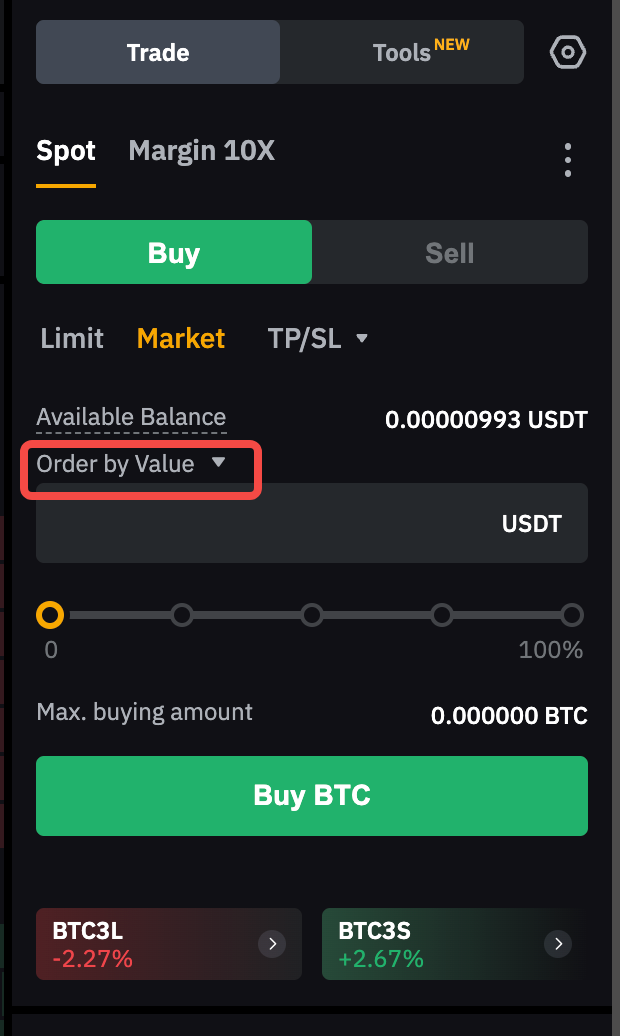Switch to the Sell side
Image resolution: width=620 pixels, height=1036 pixels.
pyautogui.click(x=449, y=253)
